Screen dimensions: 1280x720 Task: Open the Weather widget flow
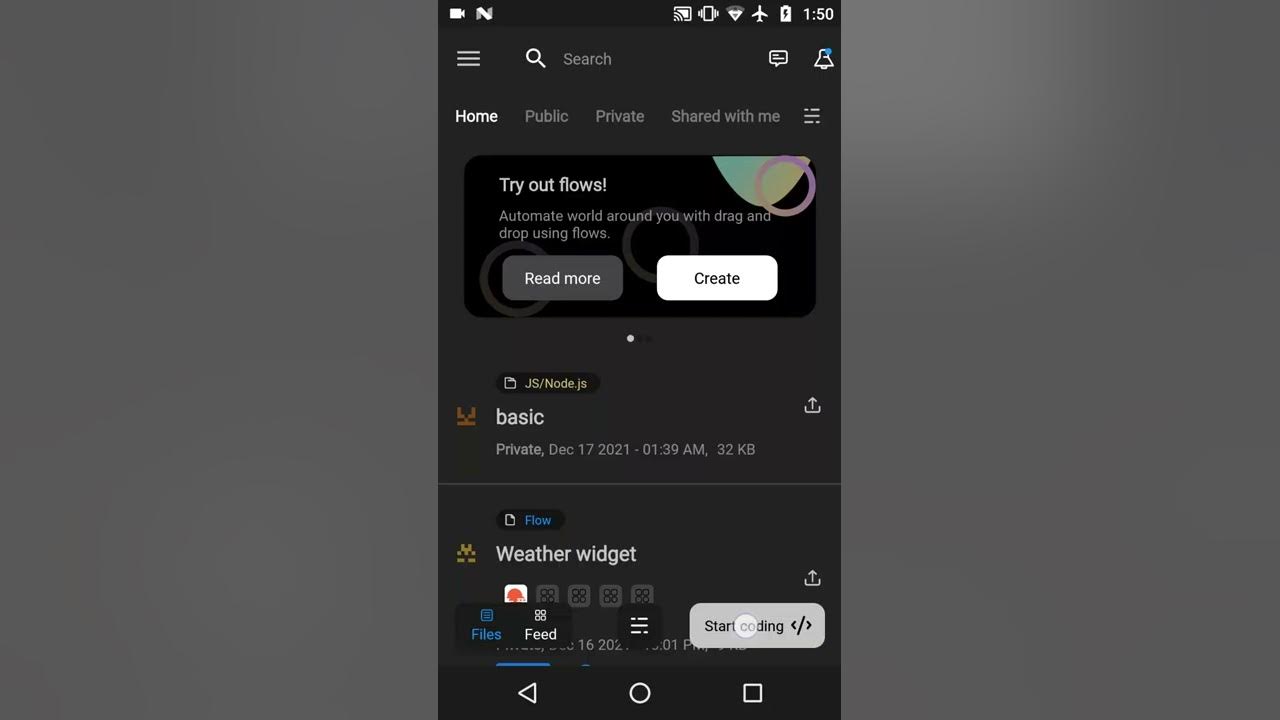coord(566,554)
